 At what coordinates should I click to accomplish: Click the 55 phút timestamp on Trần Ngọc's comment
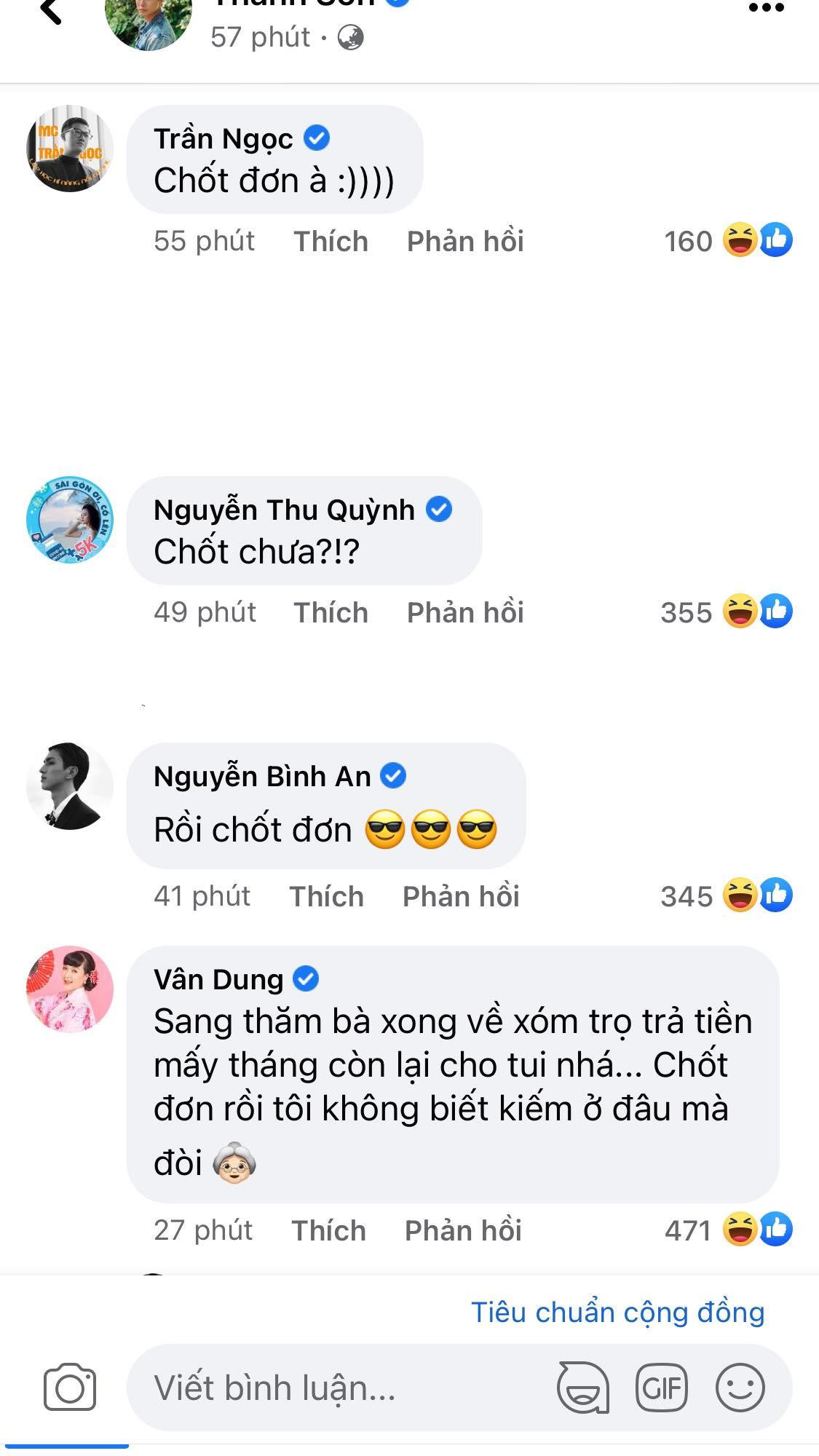203,242
